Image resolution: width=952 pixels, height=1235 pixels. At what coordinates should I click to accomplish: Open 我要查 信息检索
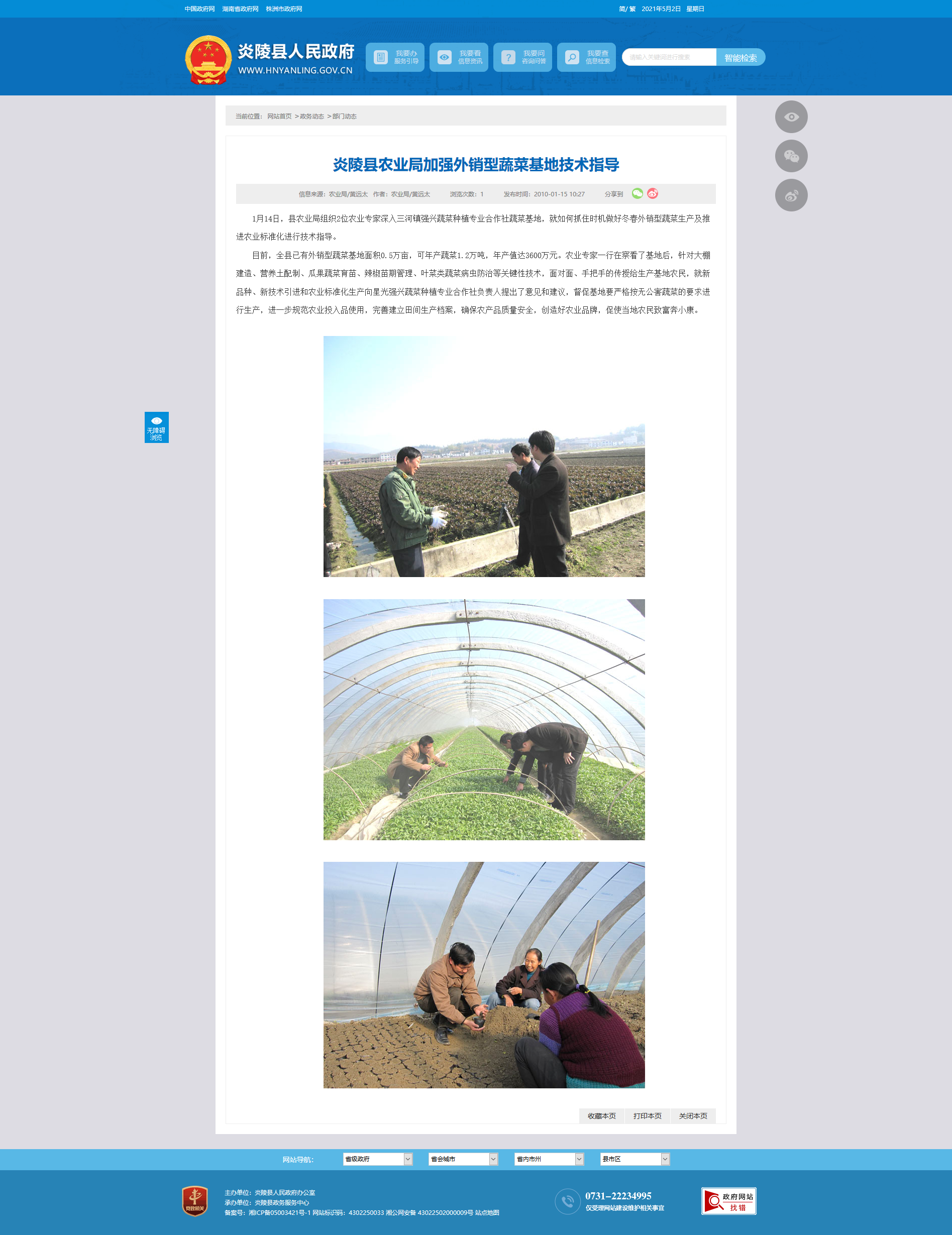(x=586, y=58)
